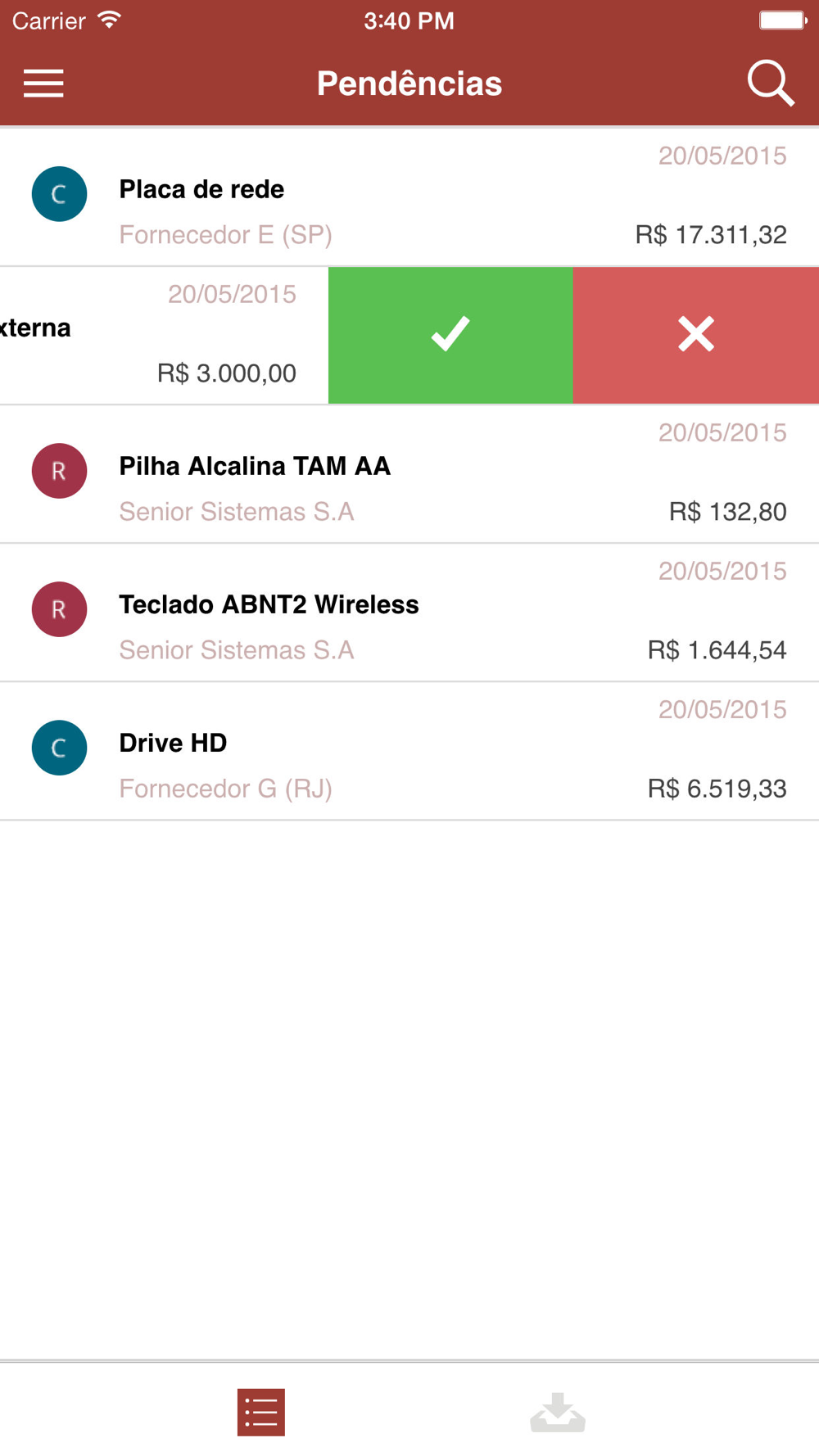Switch to the list tab
This screenshot has height=1456, width=819.
point(261,1412)
